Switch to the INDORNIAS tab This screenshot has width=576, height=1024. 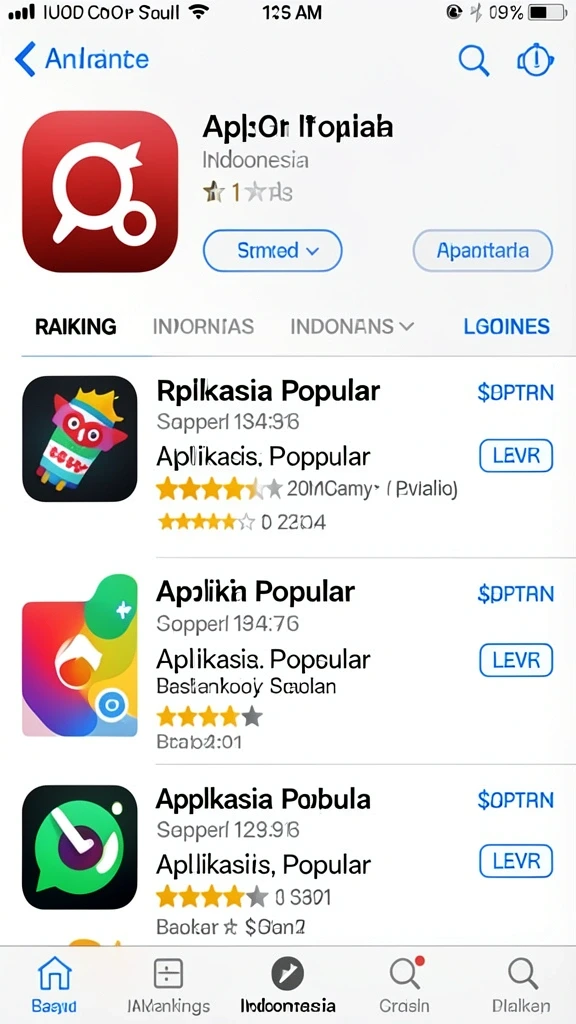[203, 327]
